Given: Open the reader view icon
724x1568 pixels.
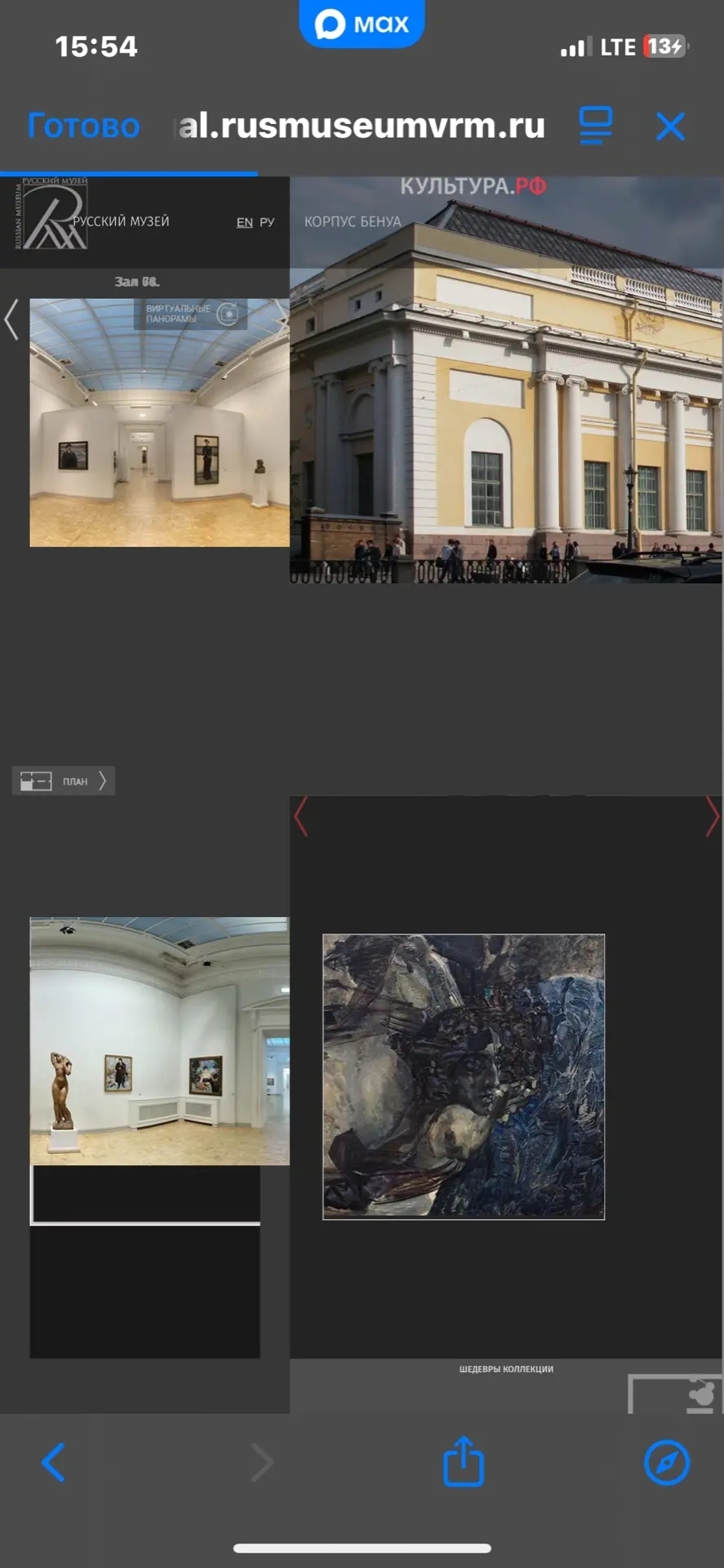Looking at the screenshot, I should 595,126.
